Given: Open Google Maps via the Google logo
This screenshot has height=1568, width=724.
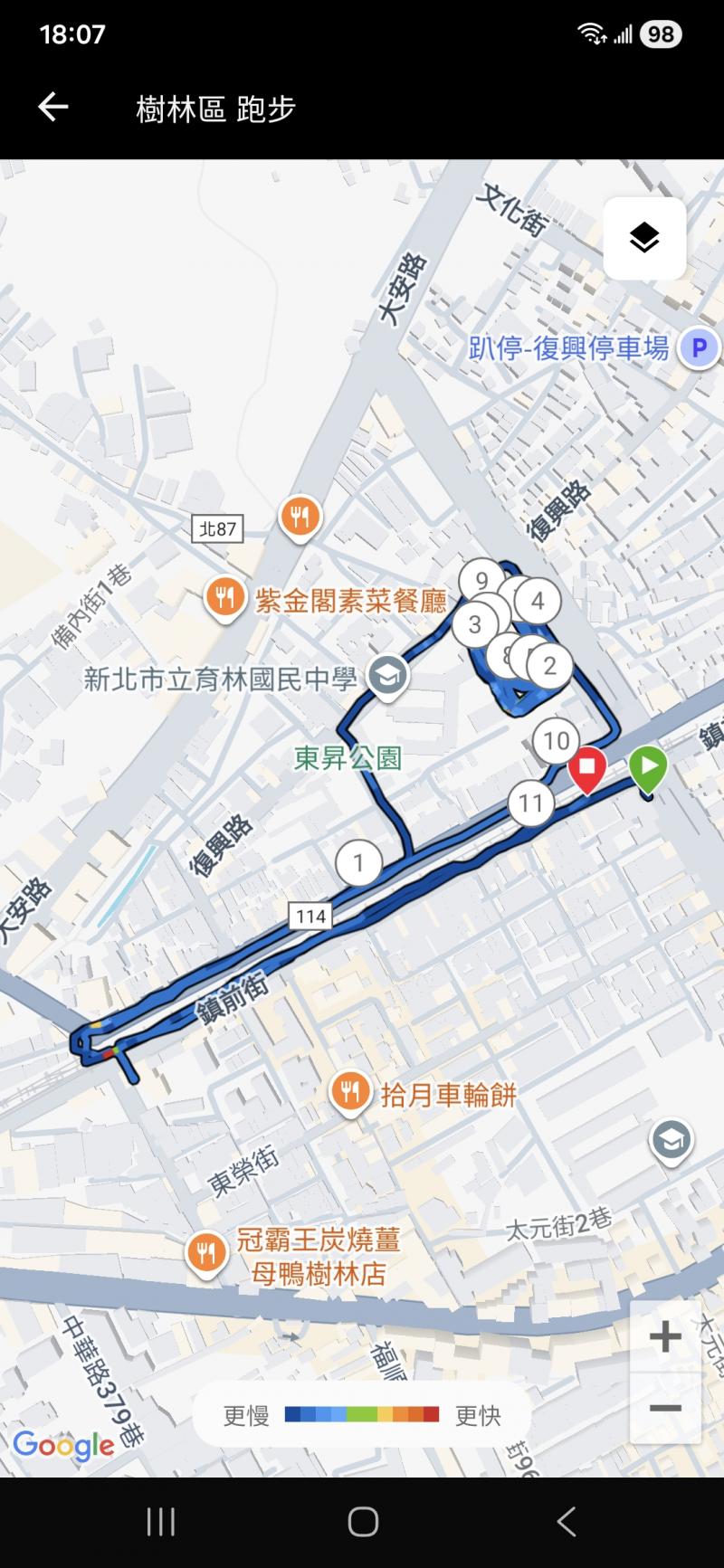Looking at the screenshot, I should pyautogui.click(x=63, y=1445).
